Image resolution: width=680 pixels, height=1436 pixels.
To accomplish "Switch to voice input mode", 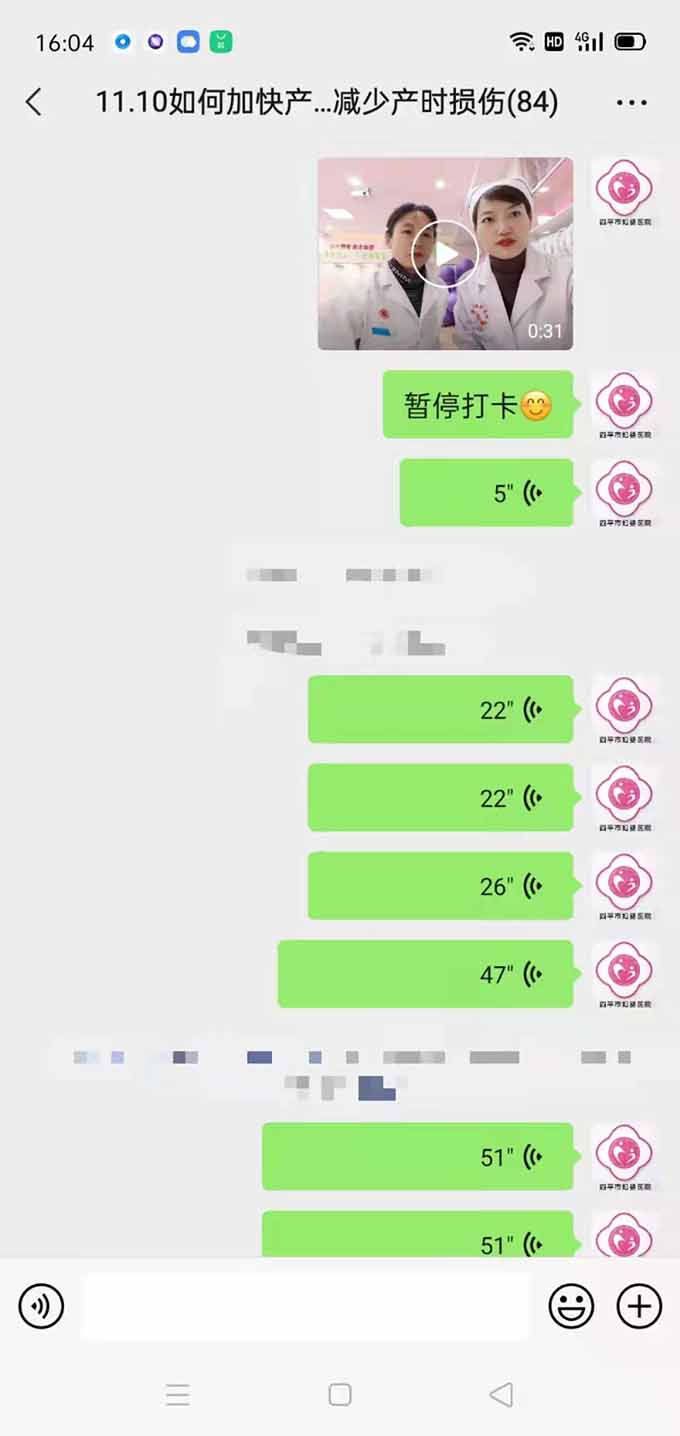I will pos(41,1306).
